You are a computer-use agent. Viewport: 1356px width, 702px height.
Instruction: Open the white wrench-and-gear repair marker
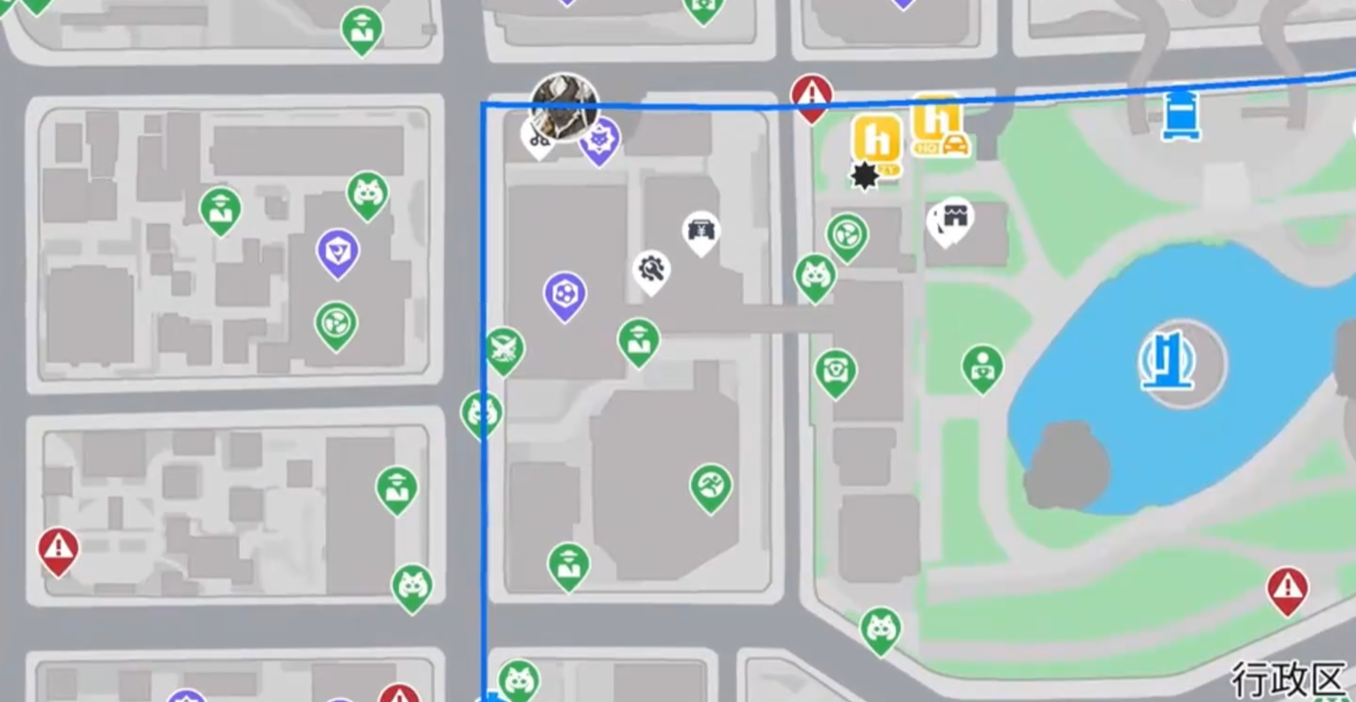(651, 271)
